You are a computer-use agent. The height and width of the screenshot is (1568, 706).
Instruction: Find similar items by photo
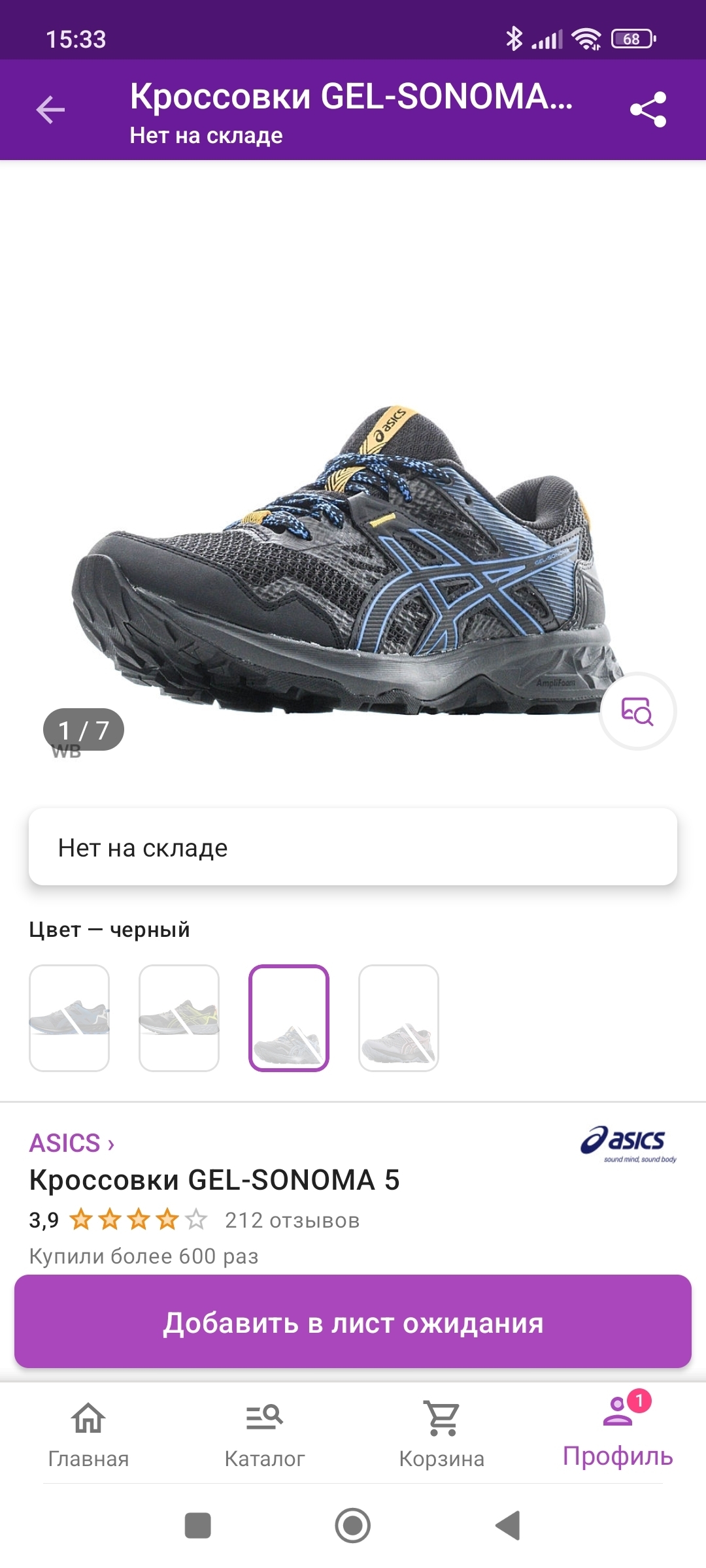pyautogui.click(x=637, y=711)
